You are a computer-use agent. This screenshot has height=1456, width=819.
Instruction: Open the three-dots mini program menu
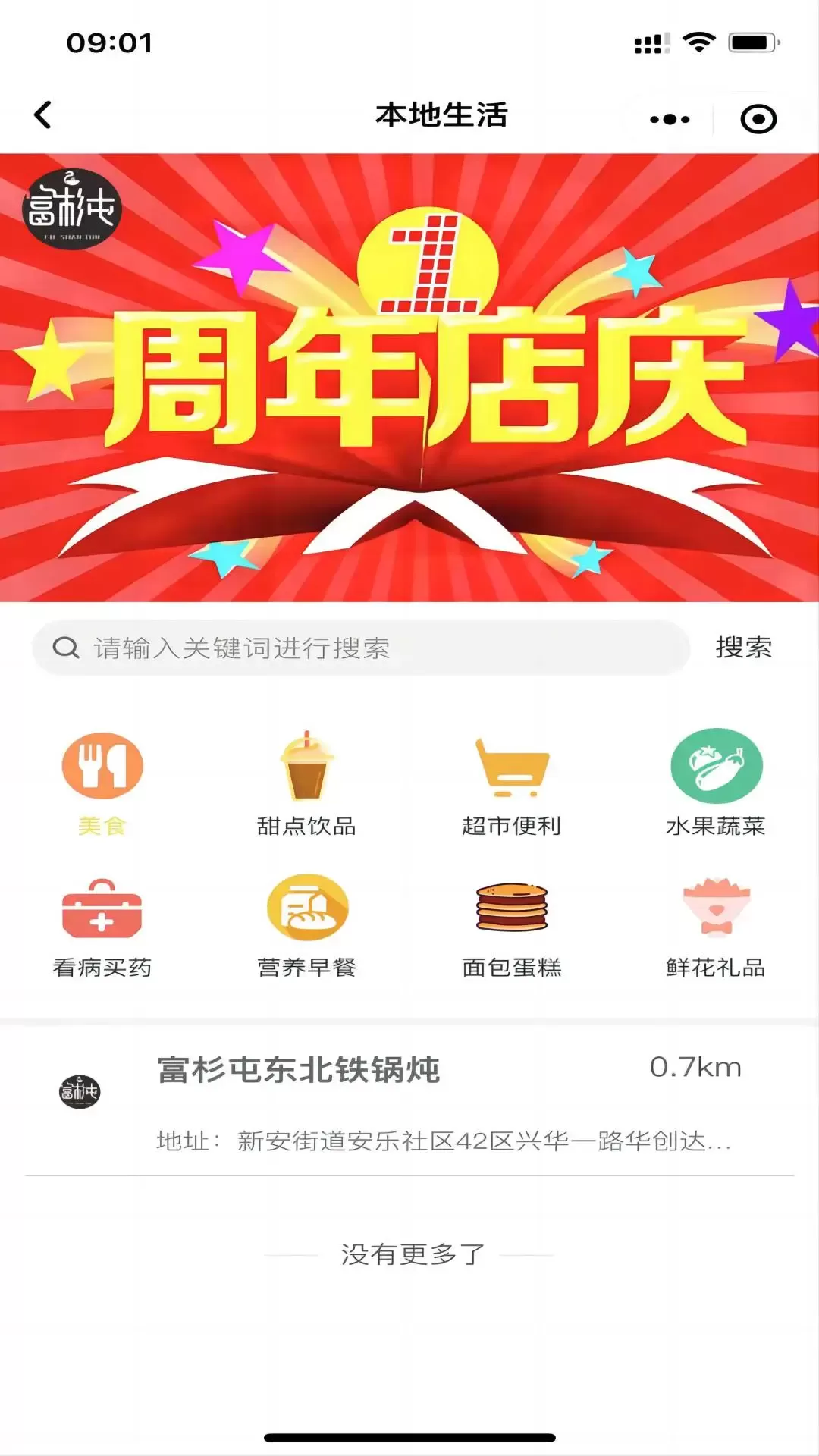point(670,119)
